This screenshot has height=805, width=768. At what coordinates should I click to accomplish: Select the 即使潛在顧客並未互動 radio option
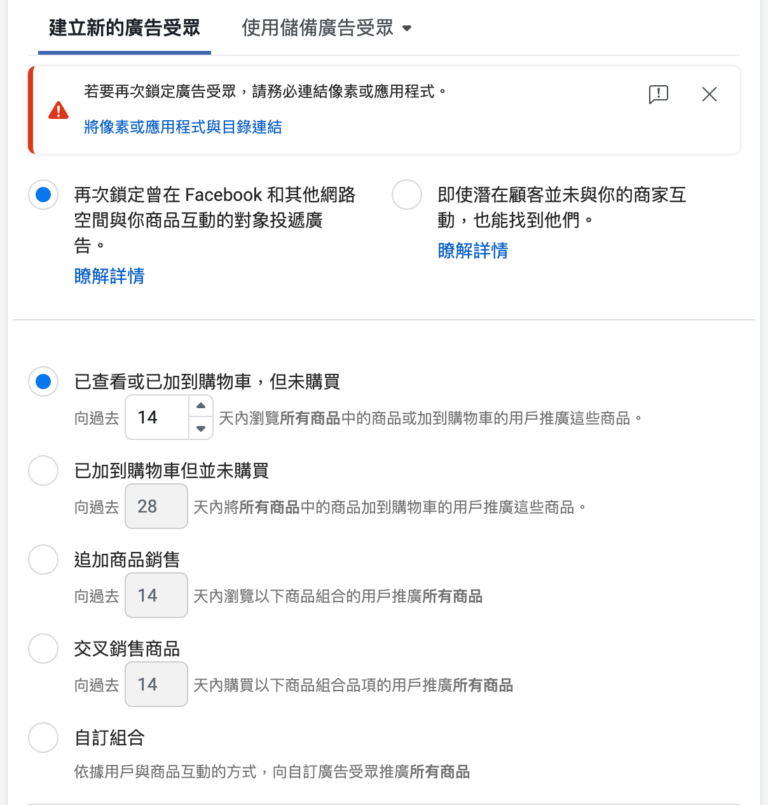pyautogui.click(x=407, y=196)
